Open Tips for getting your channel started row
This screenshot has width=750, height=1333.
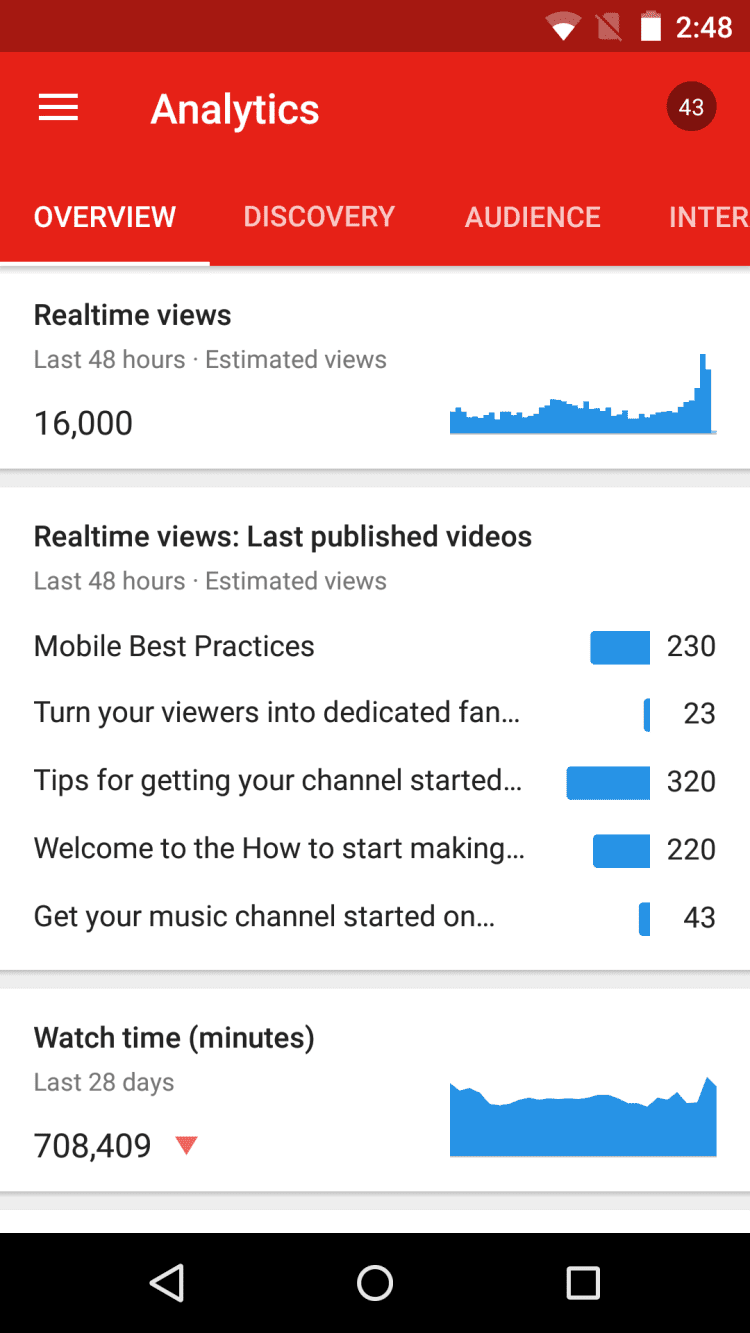(x=375, y=781)
